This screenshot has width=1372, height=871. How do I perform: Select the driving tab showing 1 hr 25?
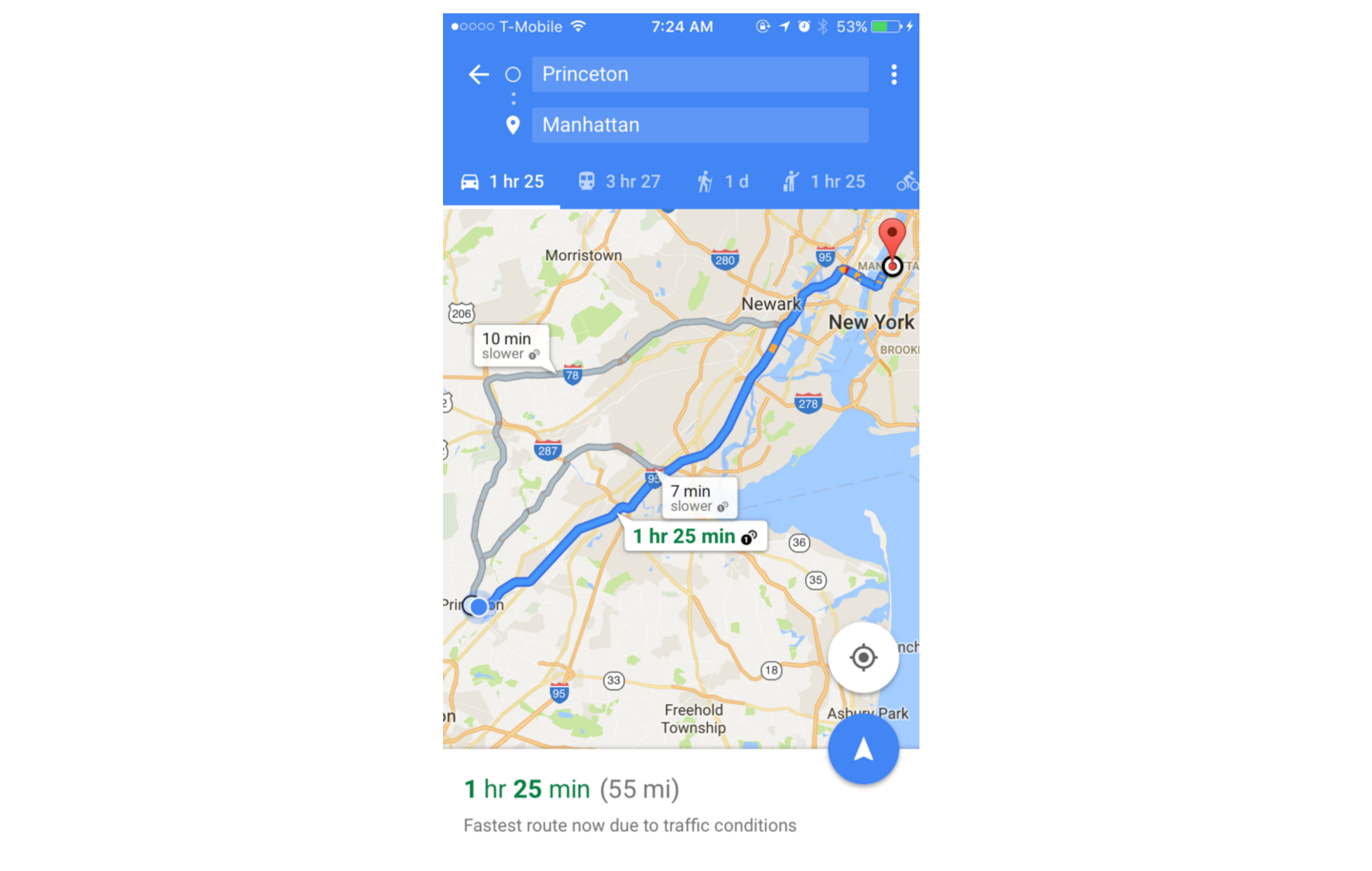tap(502, 181)
